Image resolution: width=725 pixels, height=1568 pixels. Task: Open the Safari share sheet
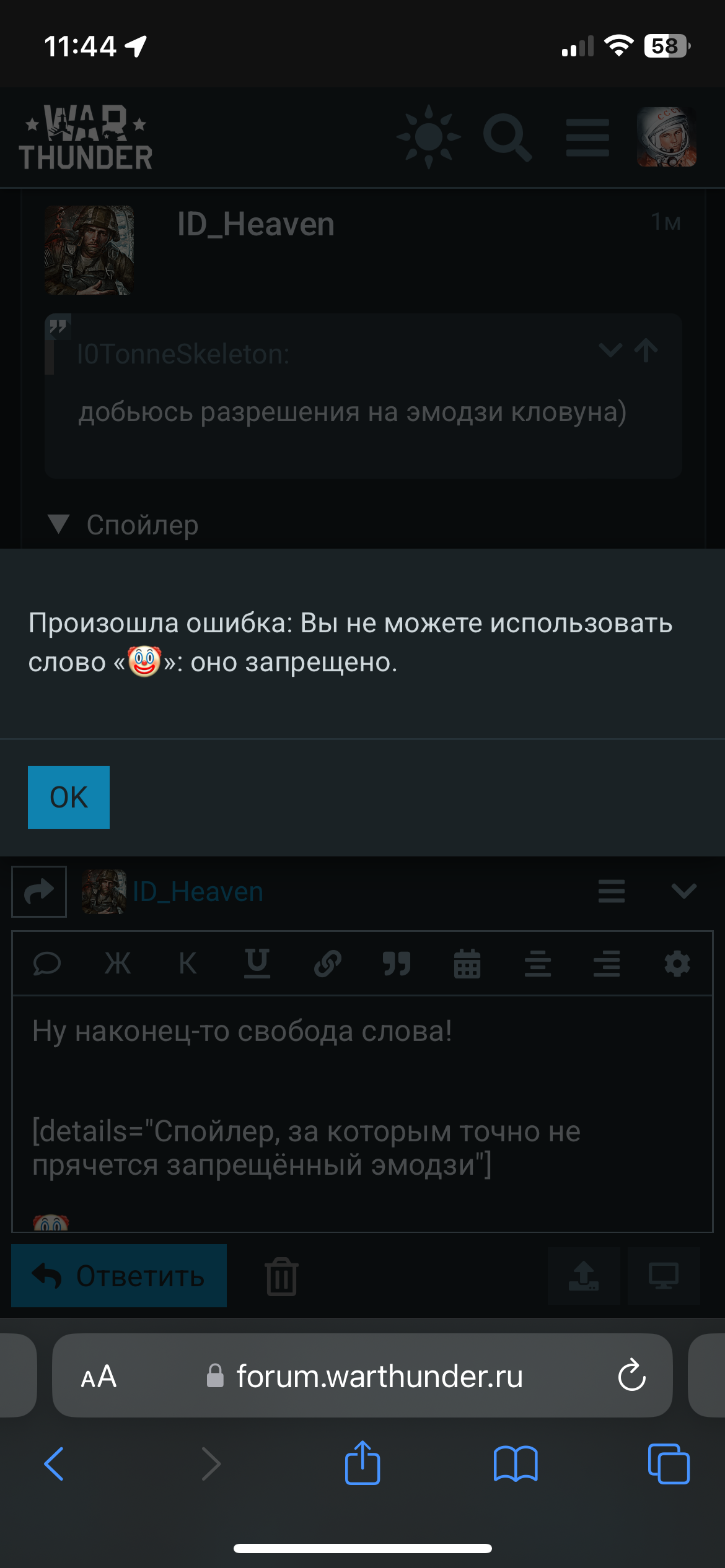click(362, 1463)
